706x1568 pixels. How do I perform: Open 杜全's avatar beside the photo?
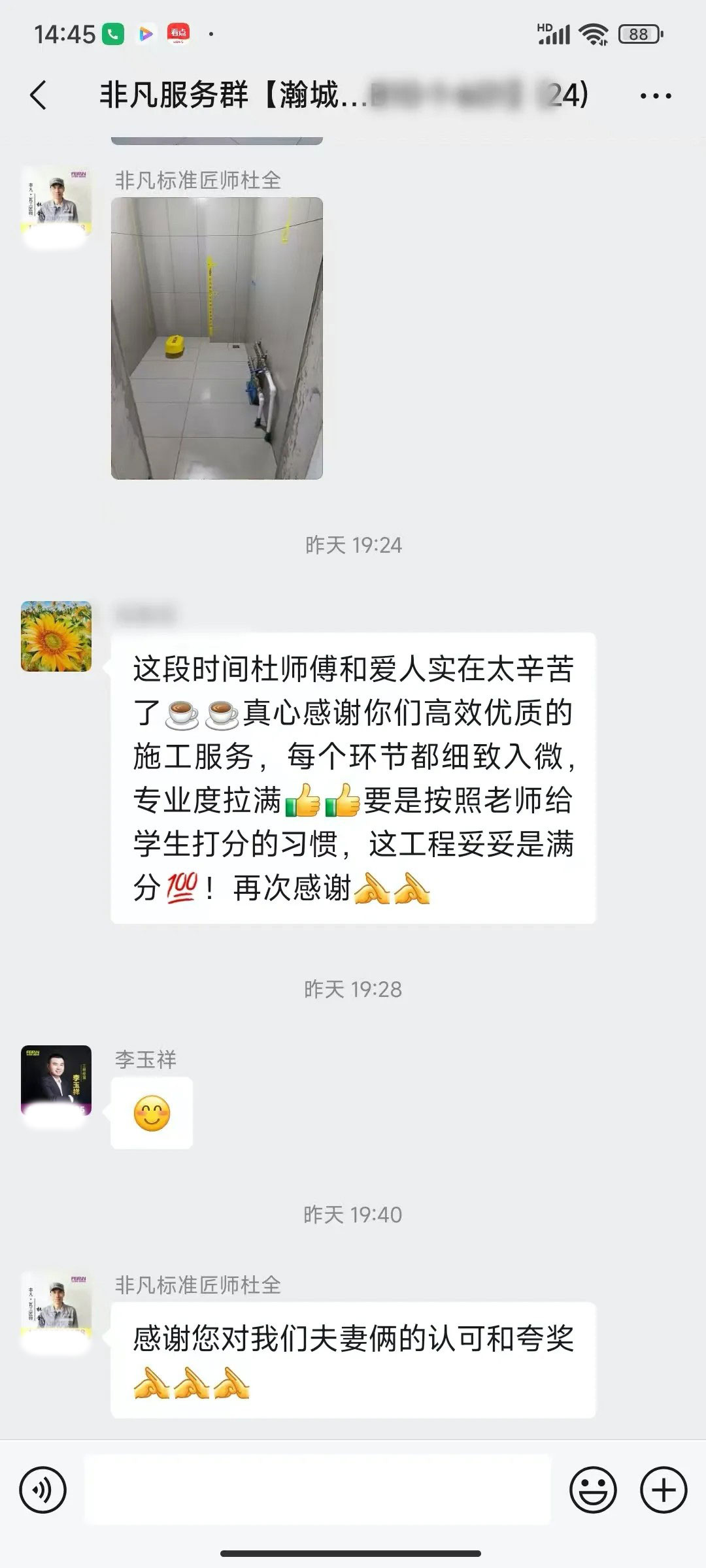click(x=56, y=201)
